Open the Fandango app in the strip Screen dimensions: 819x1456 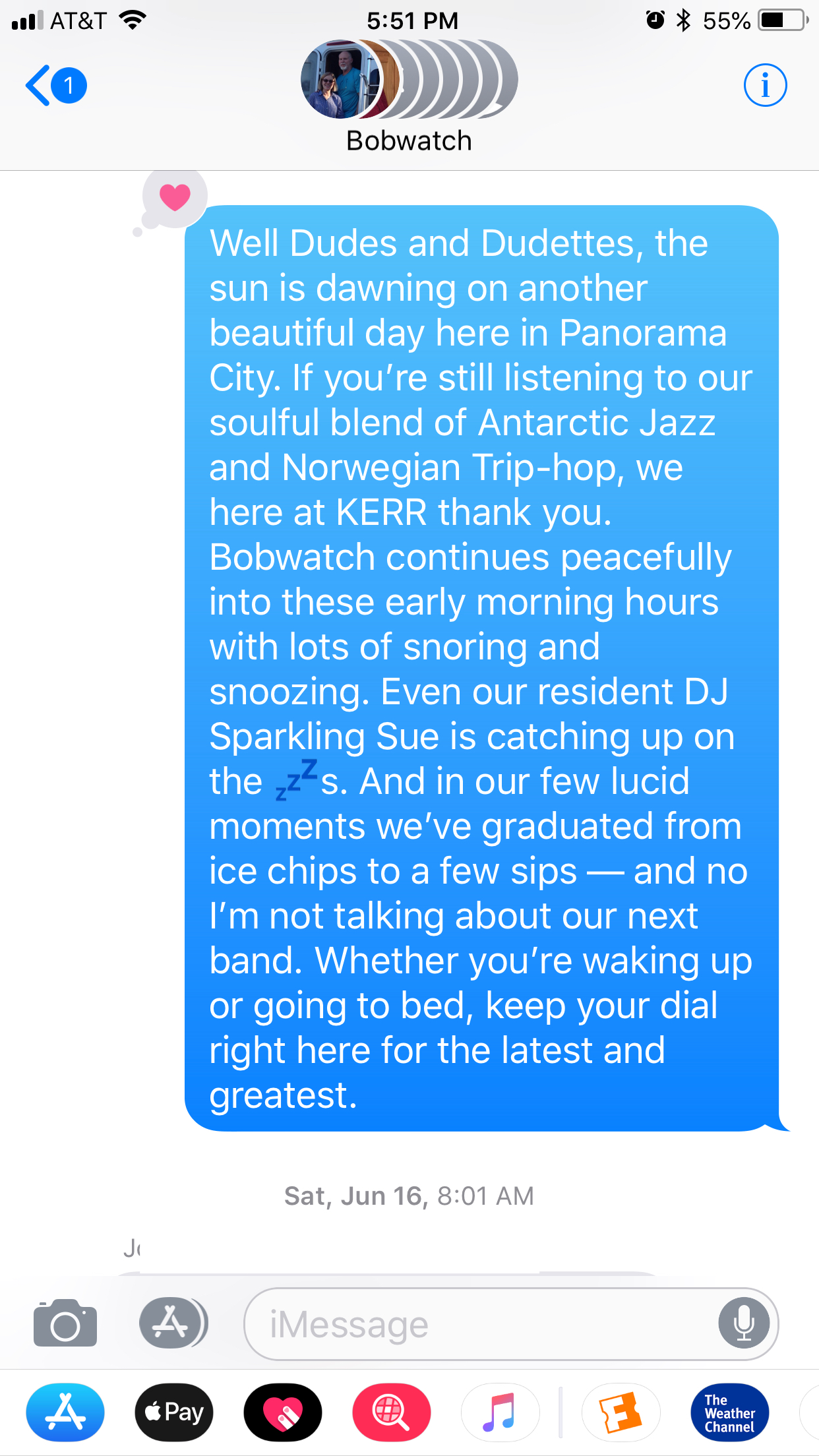[x=621, y=1412]
